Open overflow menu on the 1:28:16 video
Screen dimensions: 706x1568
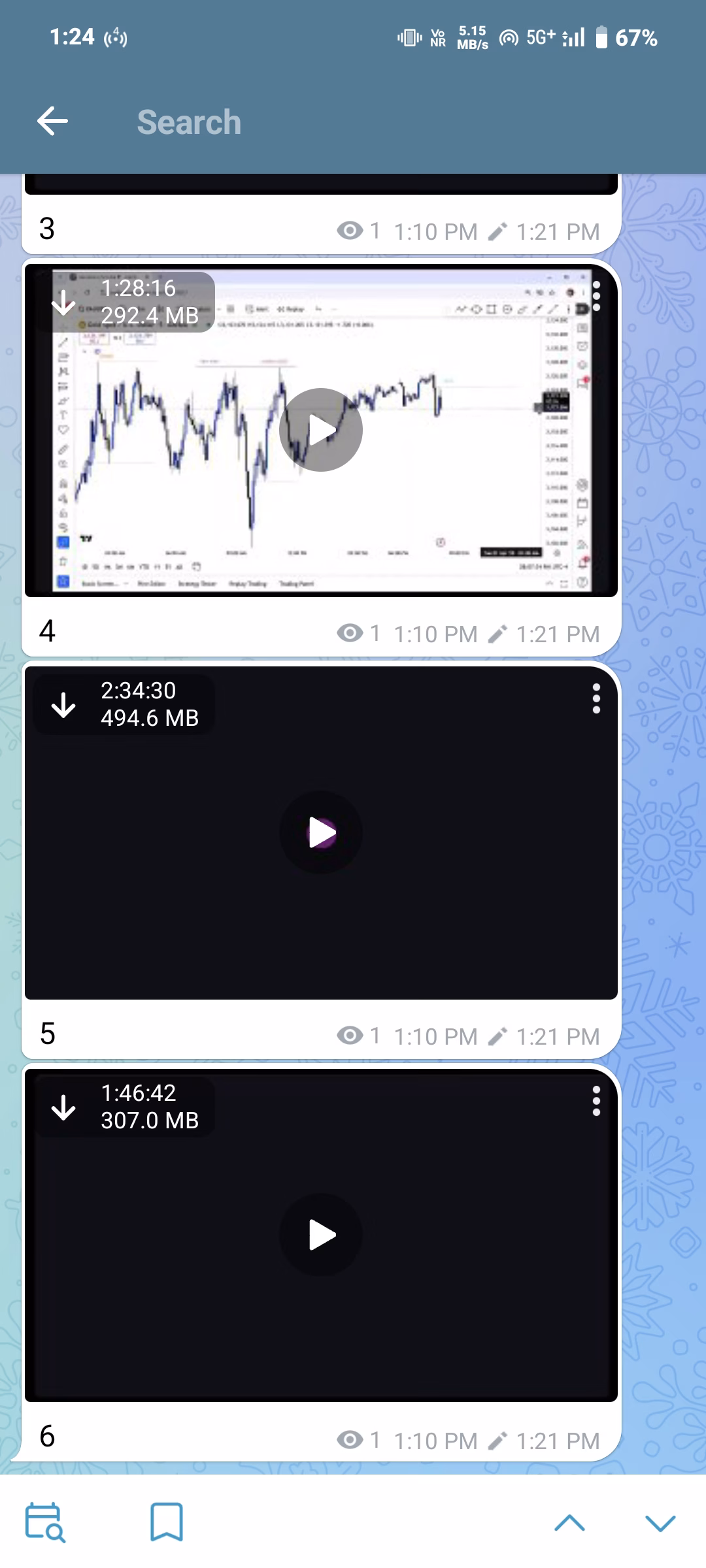(596, 297)
